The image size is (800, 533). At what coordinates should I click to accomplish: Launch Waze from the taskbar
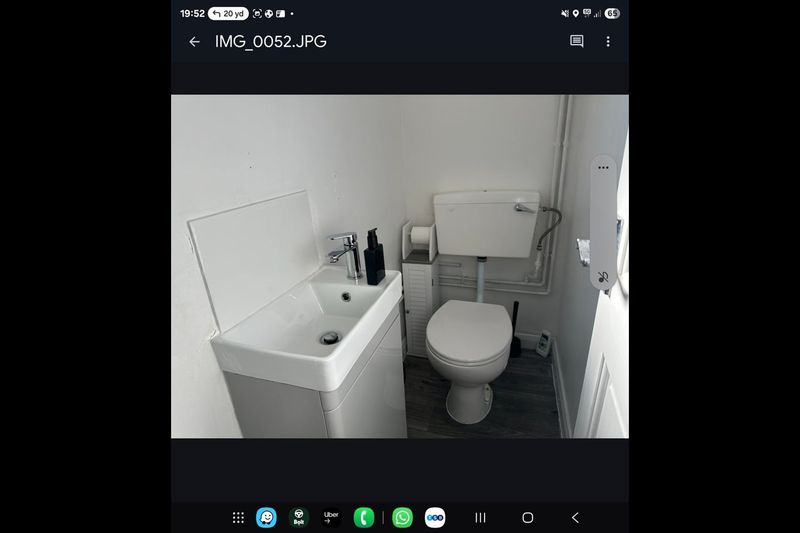[266, 517]
